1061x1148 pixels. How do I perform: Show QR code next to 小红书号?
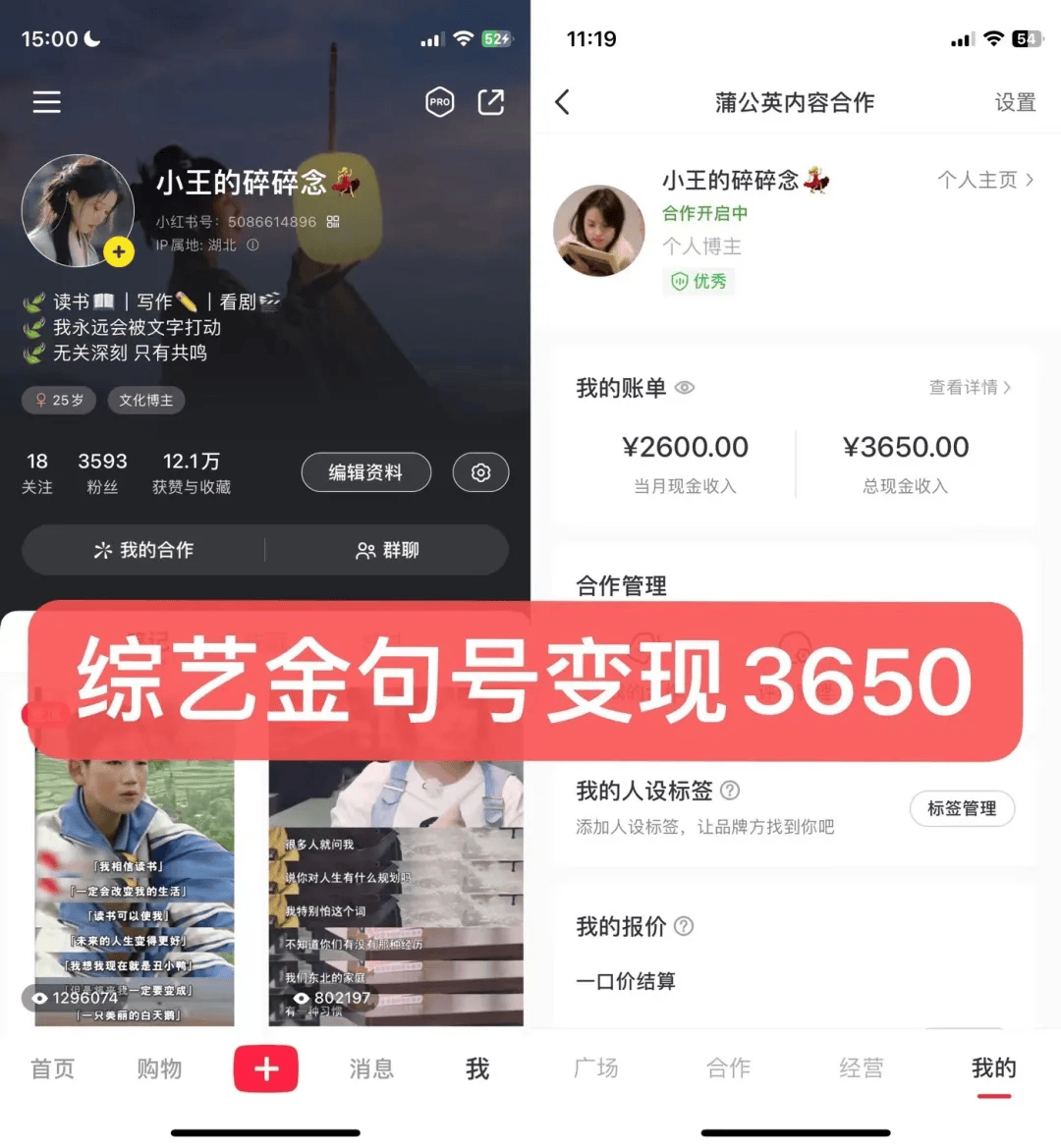(333, 222)
